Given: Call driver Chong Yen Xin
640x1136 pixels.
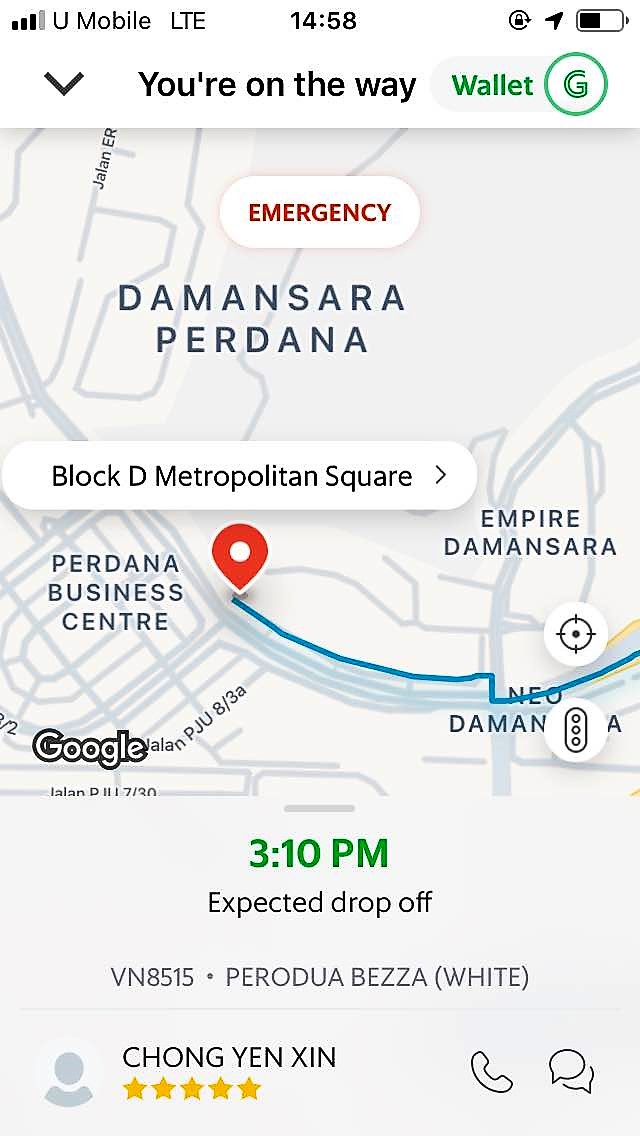Looking at the screenshot, I should point(492,1071).
